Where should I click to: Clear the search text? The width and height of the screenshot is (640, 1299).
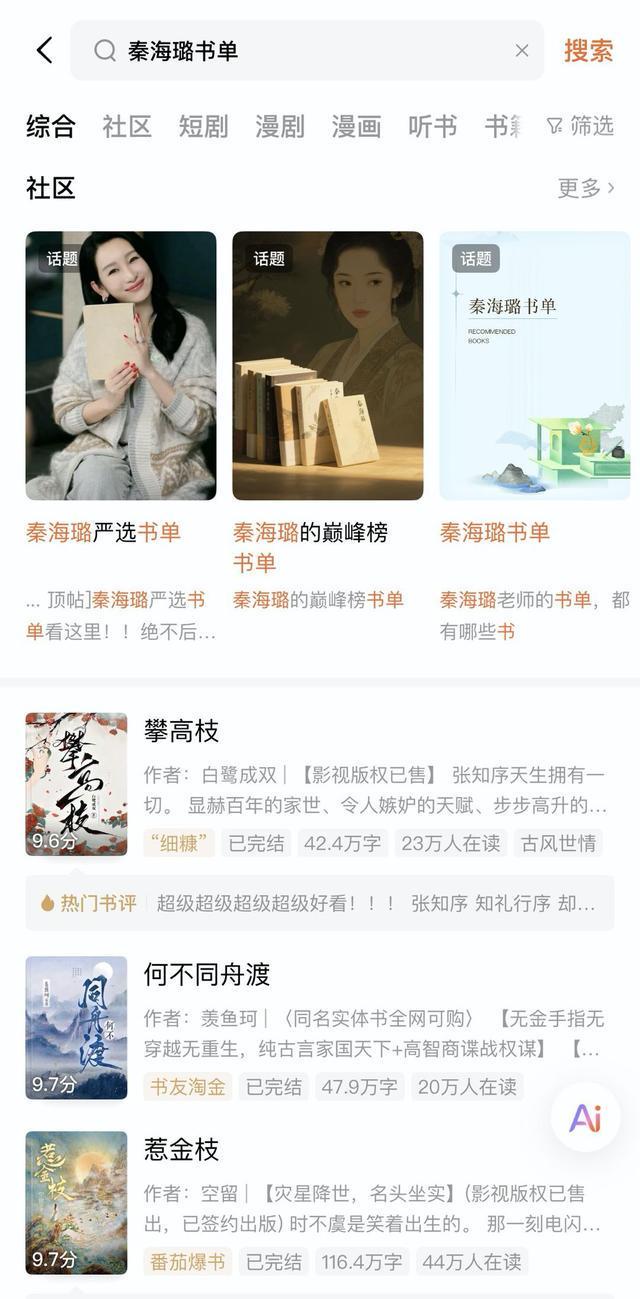coord(522,50)
